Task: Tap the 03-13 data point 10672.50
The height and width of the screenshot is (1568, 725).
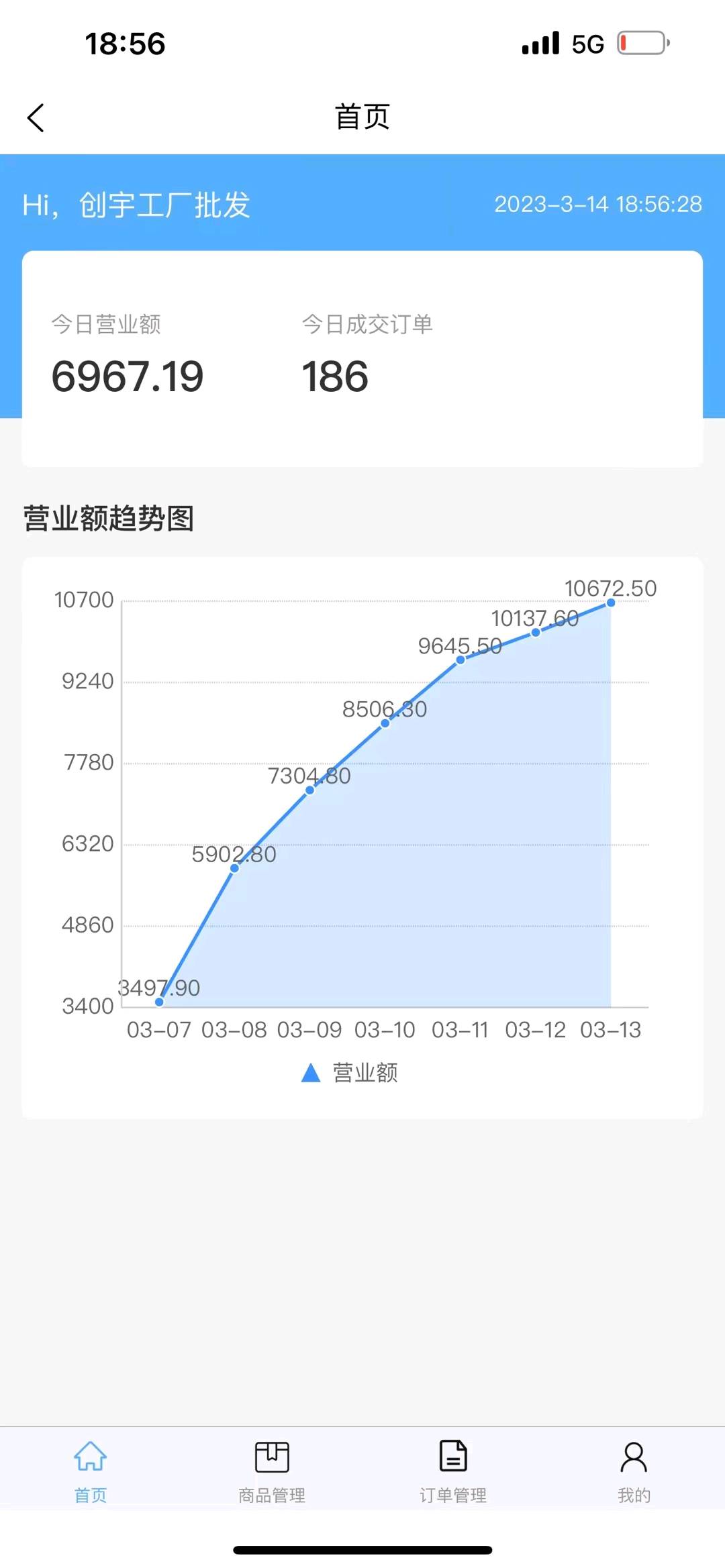Action: [611, 603]
